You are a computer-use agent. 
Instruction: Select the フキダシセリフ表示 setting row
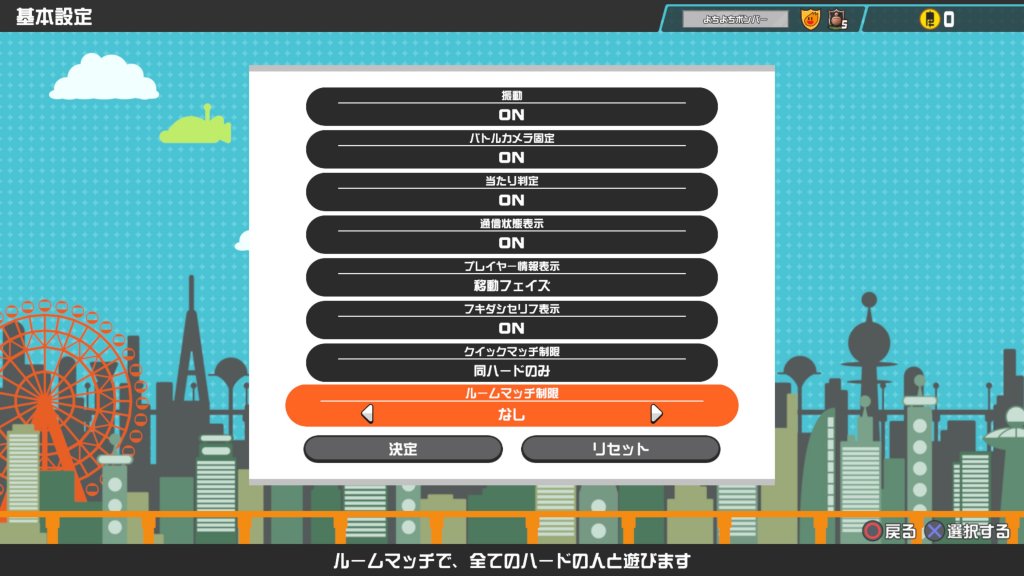click(x=511, y=320)
